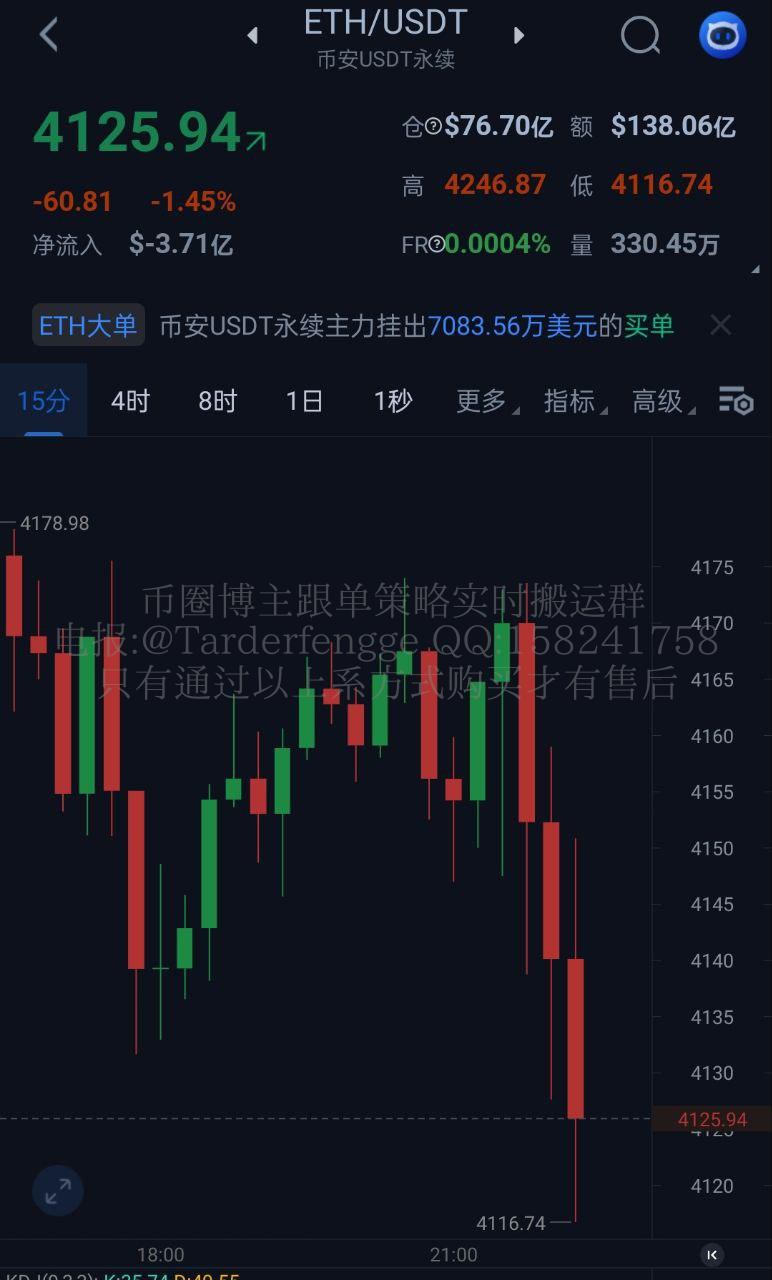Go back using the top-left arrow
Viewport: 772px width, 1280px height.
(x=48, y=35)
